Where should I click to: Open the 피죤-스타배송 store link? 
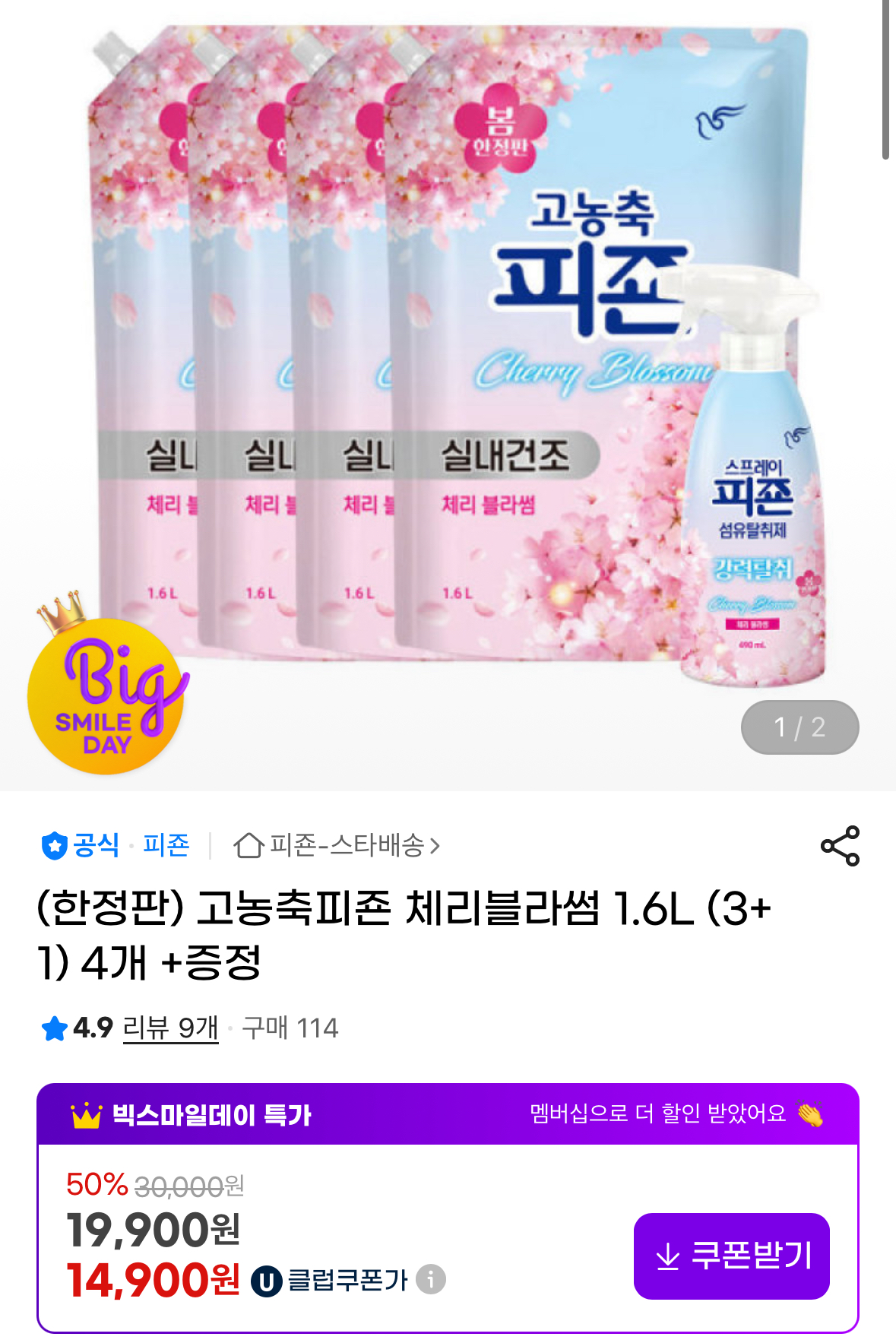(337, 845)
